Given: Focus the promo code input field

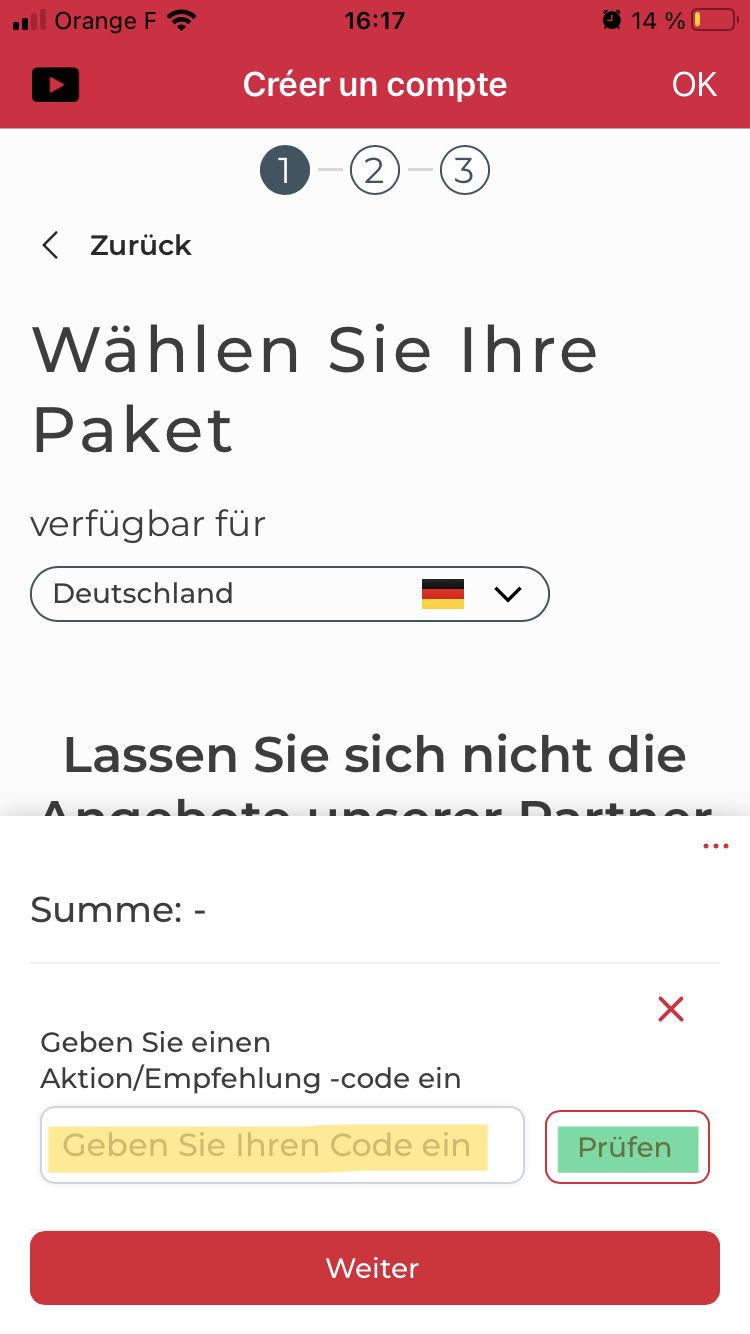Looking at the screenshot, I should pyautogui.click(x=282, y=1145).
